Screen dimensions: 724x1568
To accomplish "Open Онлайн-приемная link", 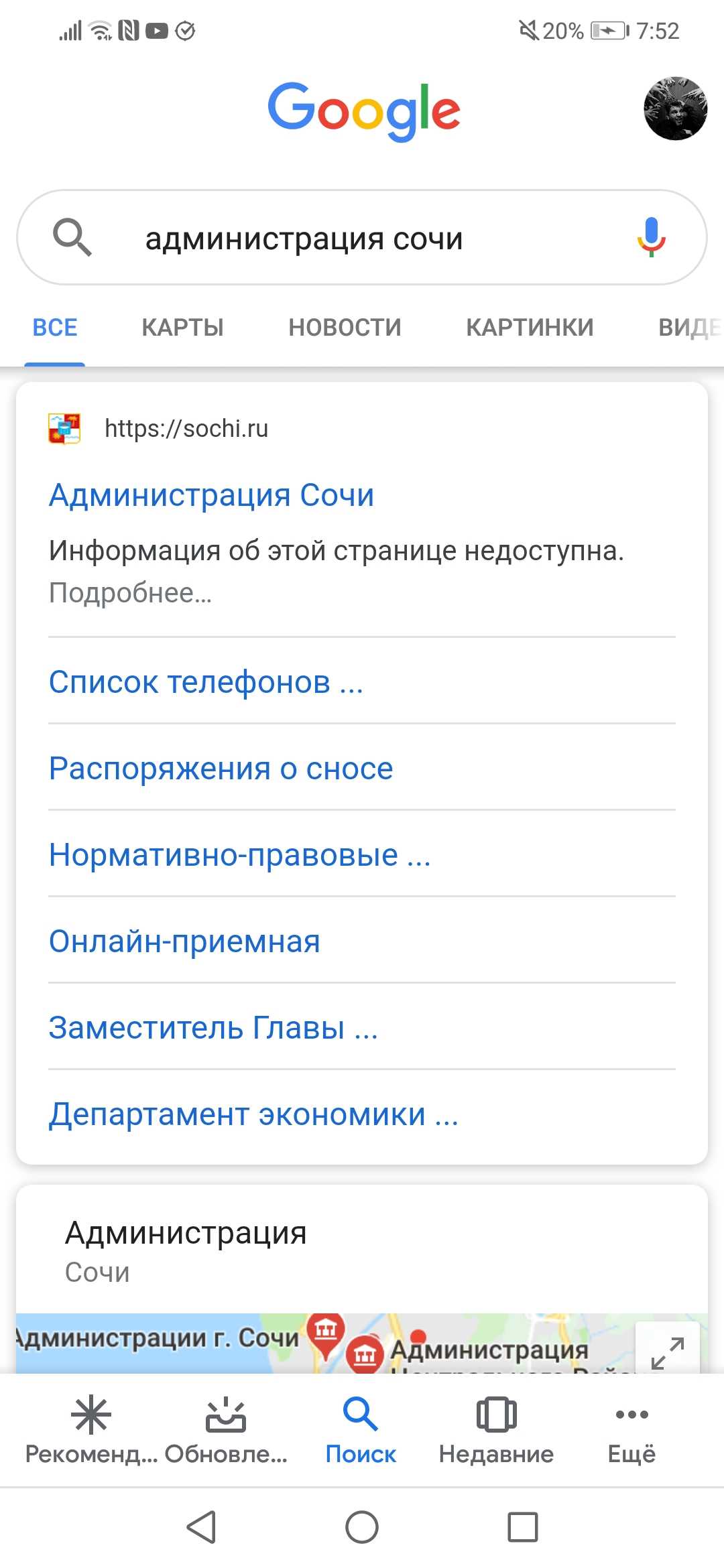I will tap(184, 941).
